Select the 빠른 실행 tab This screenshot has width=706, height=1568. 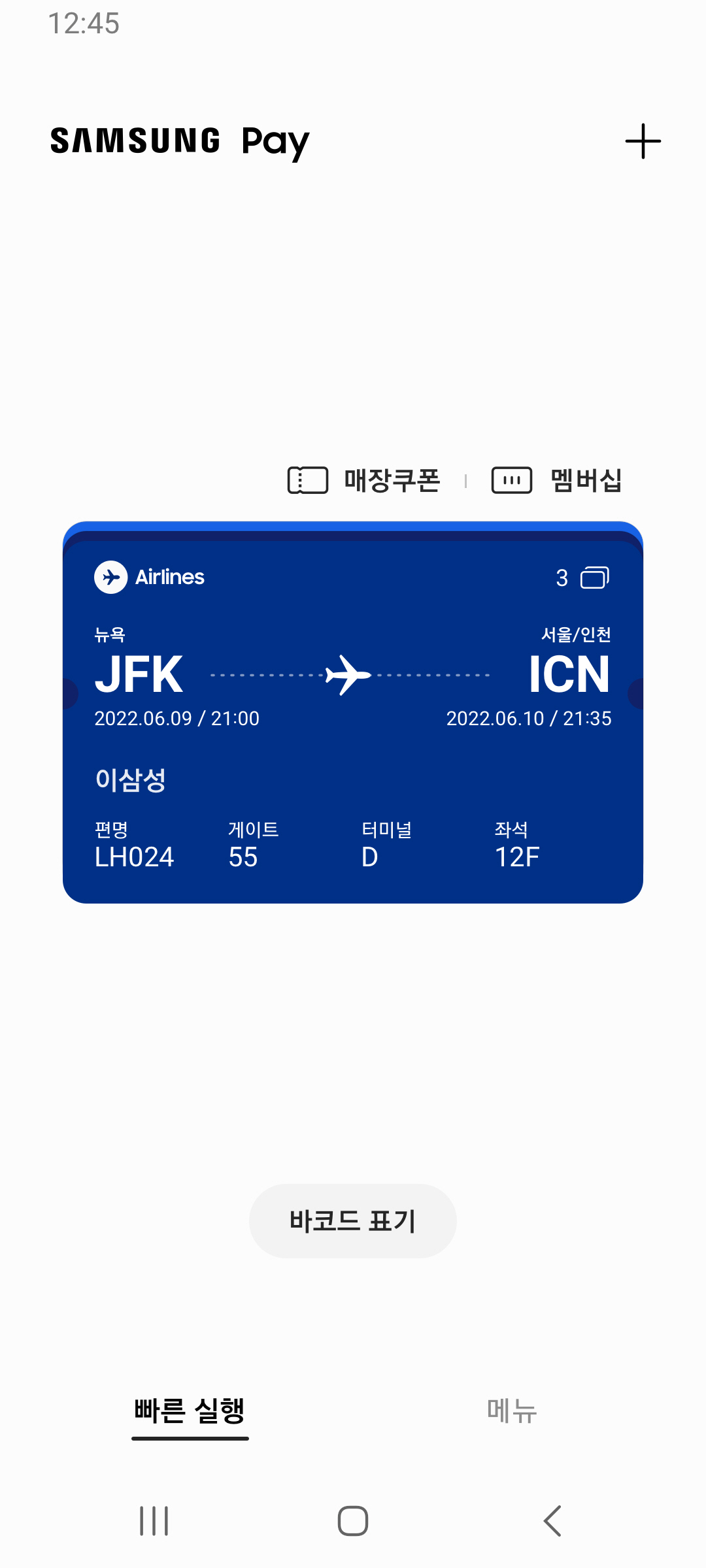pyautogui.click(x=190, y=1411)
